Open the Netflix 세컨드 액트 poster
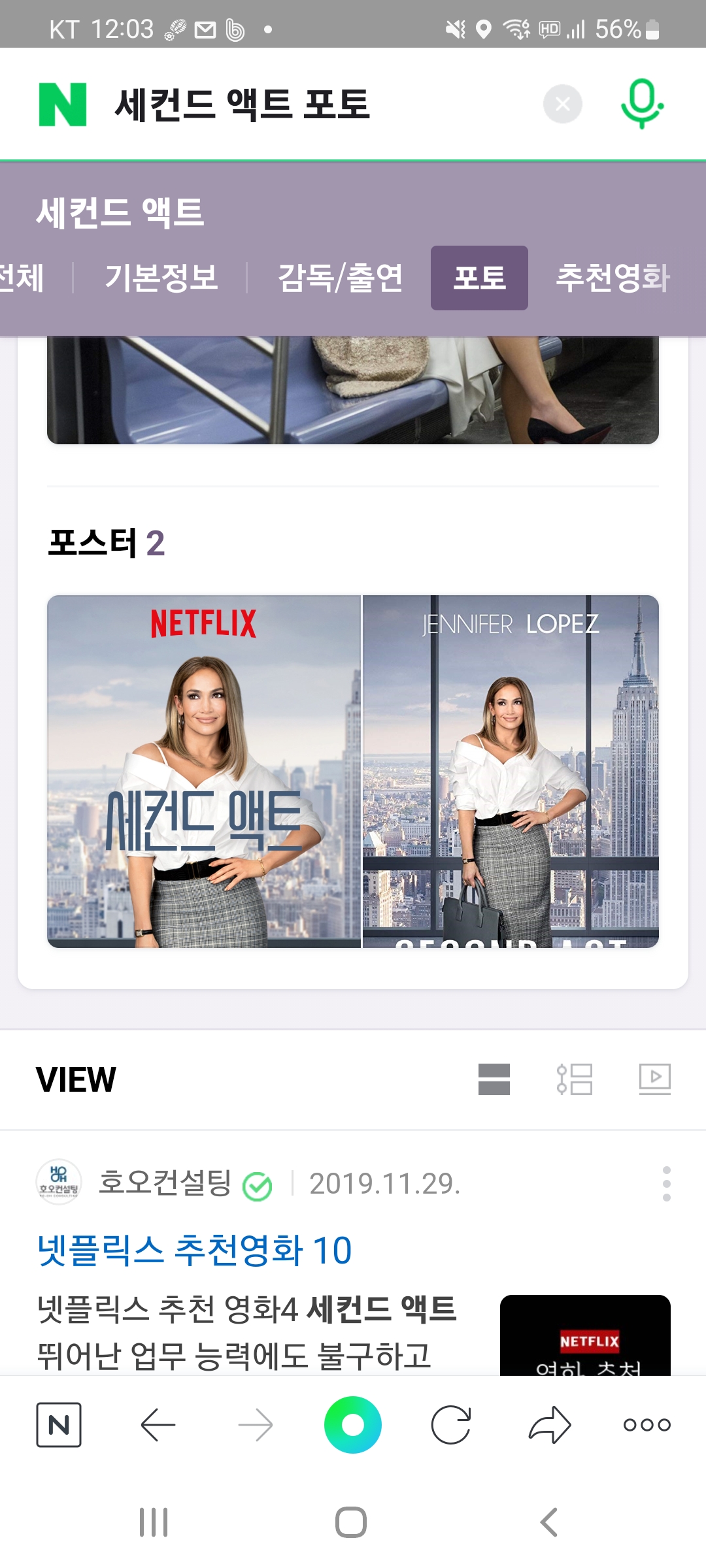The width and height of the screenshot is (706, 1568). pos(204,771)
